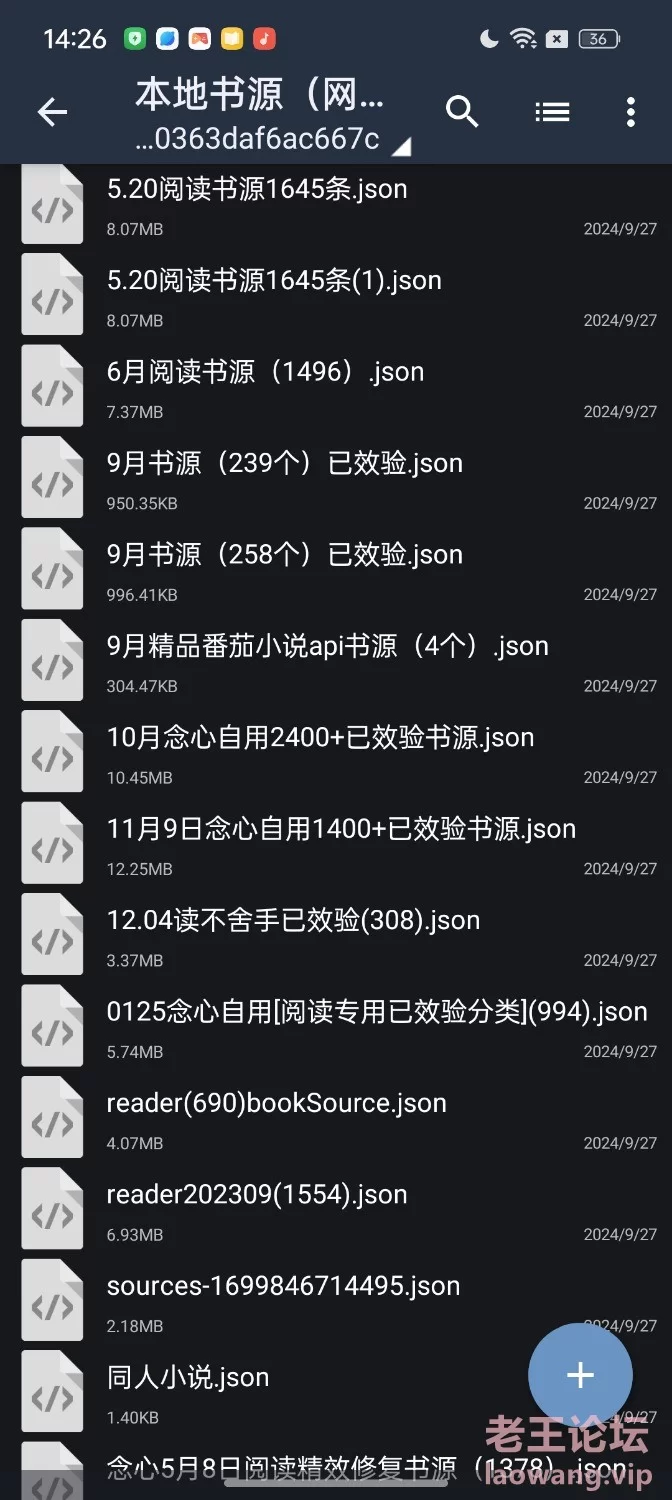Open reader(690)bookSource.json

[336, 1121]
